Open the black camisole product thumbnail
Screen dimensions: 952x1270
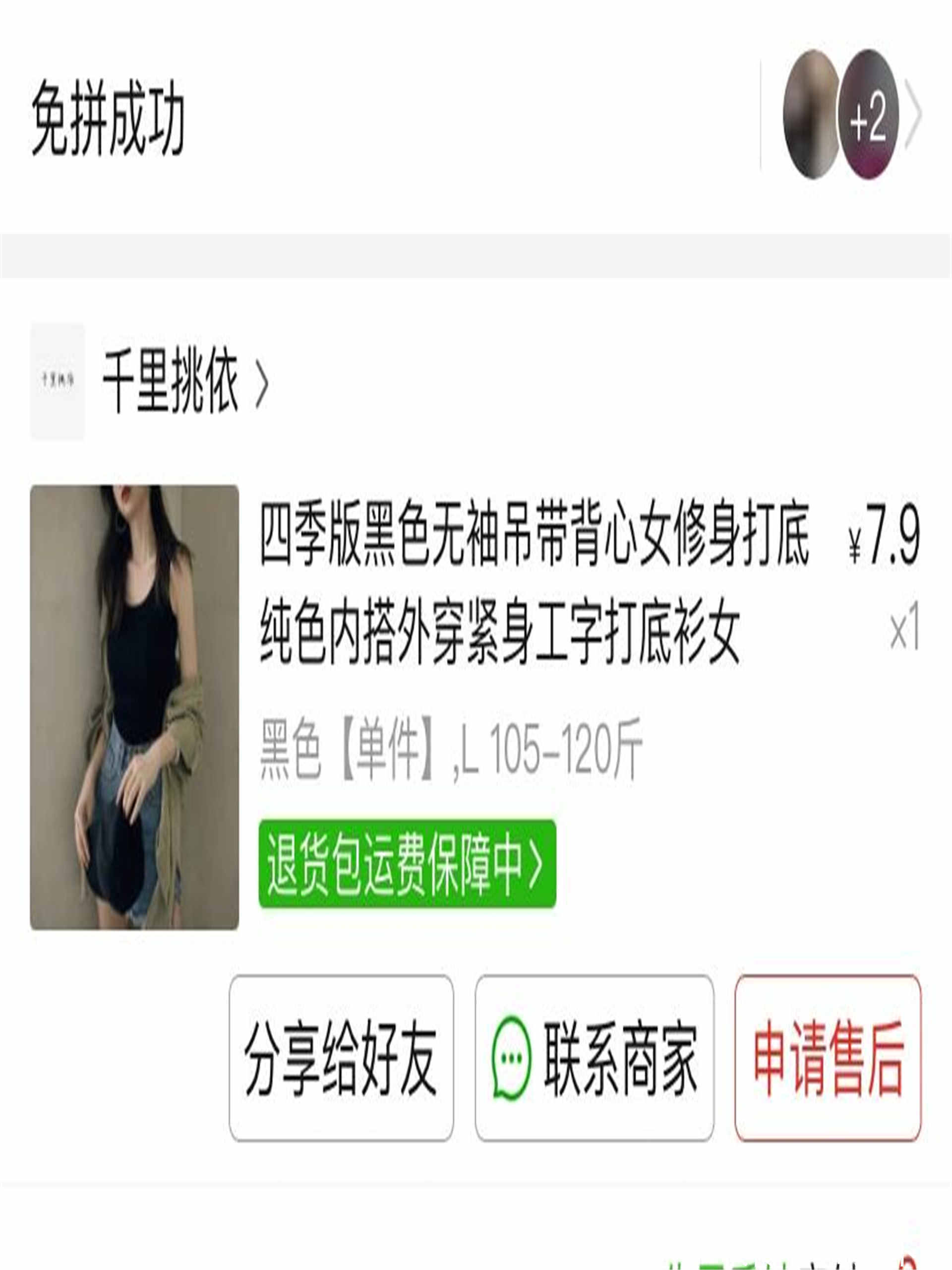coord(134,707)
